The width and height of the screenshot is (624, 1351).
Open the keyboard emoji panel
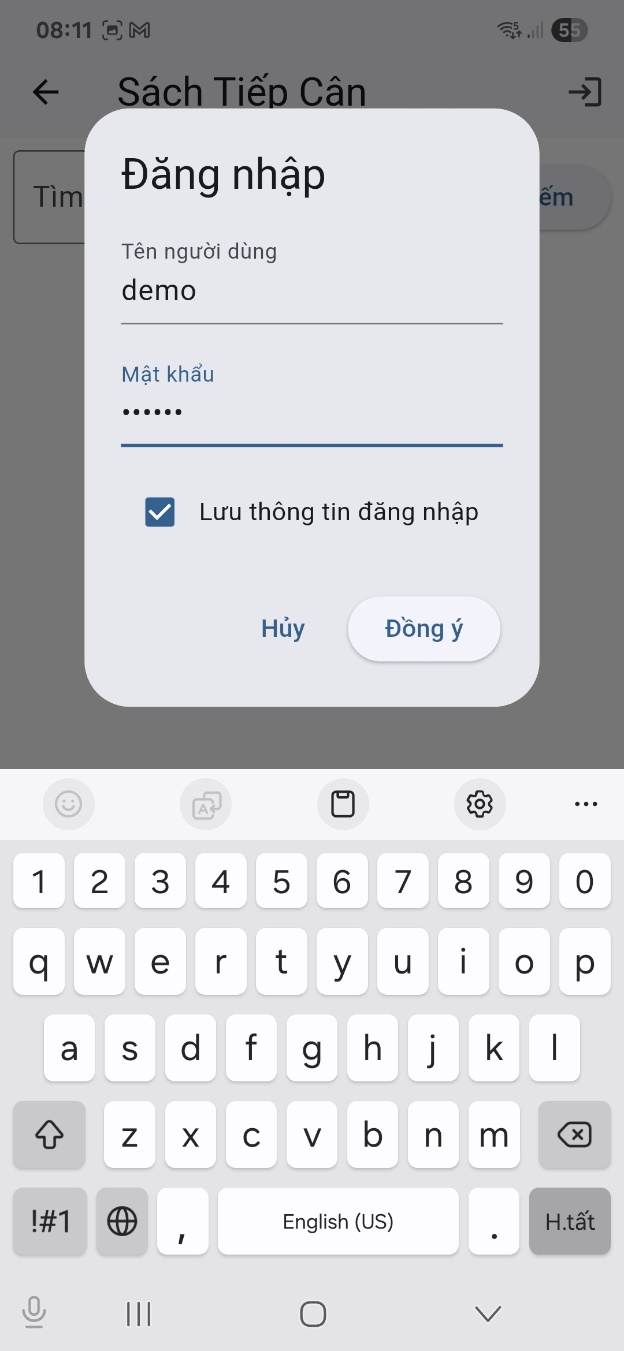click(x=68, y=804)
